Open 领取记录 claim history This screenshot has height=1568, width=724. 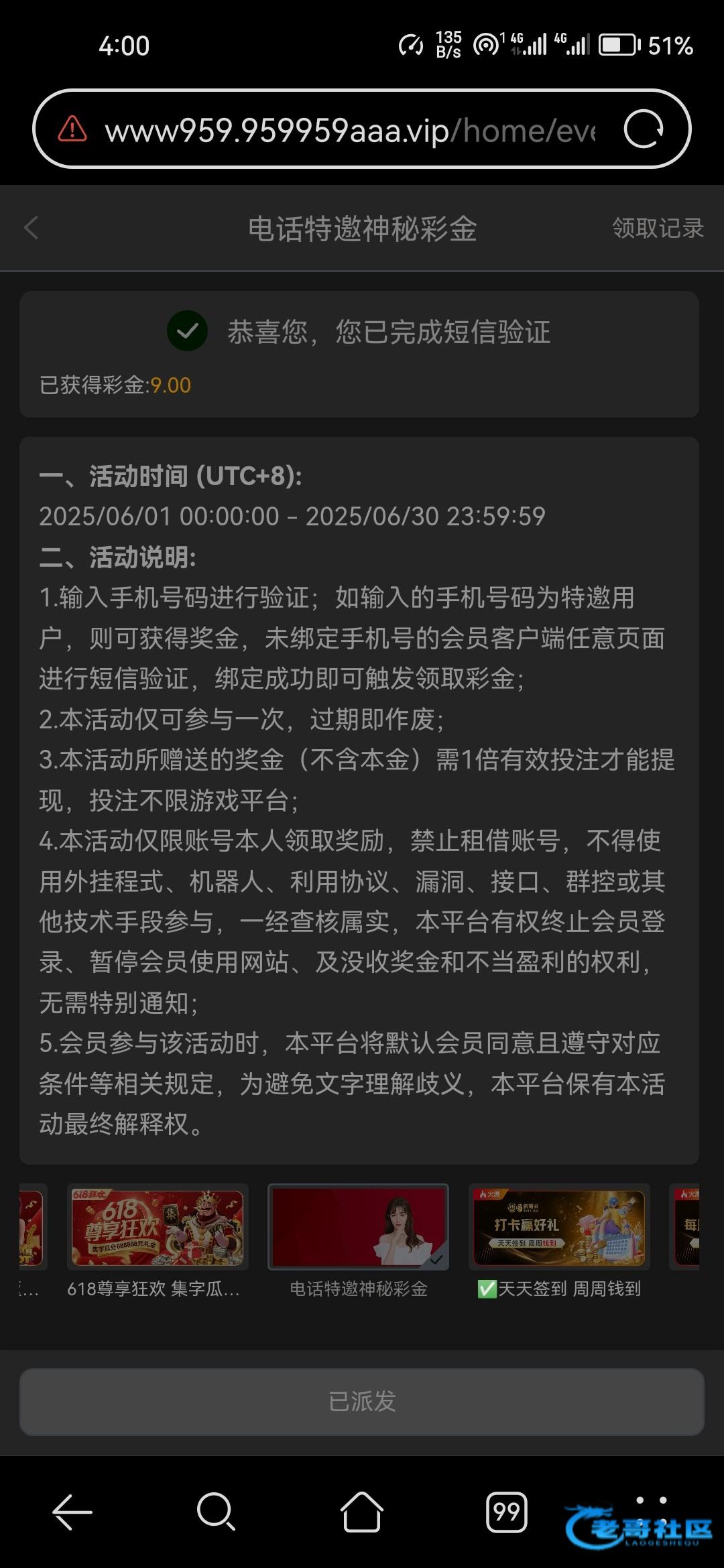coord(657,228)
